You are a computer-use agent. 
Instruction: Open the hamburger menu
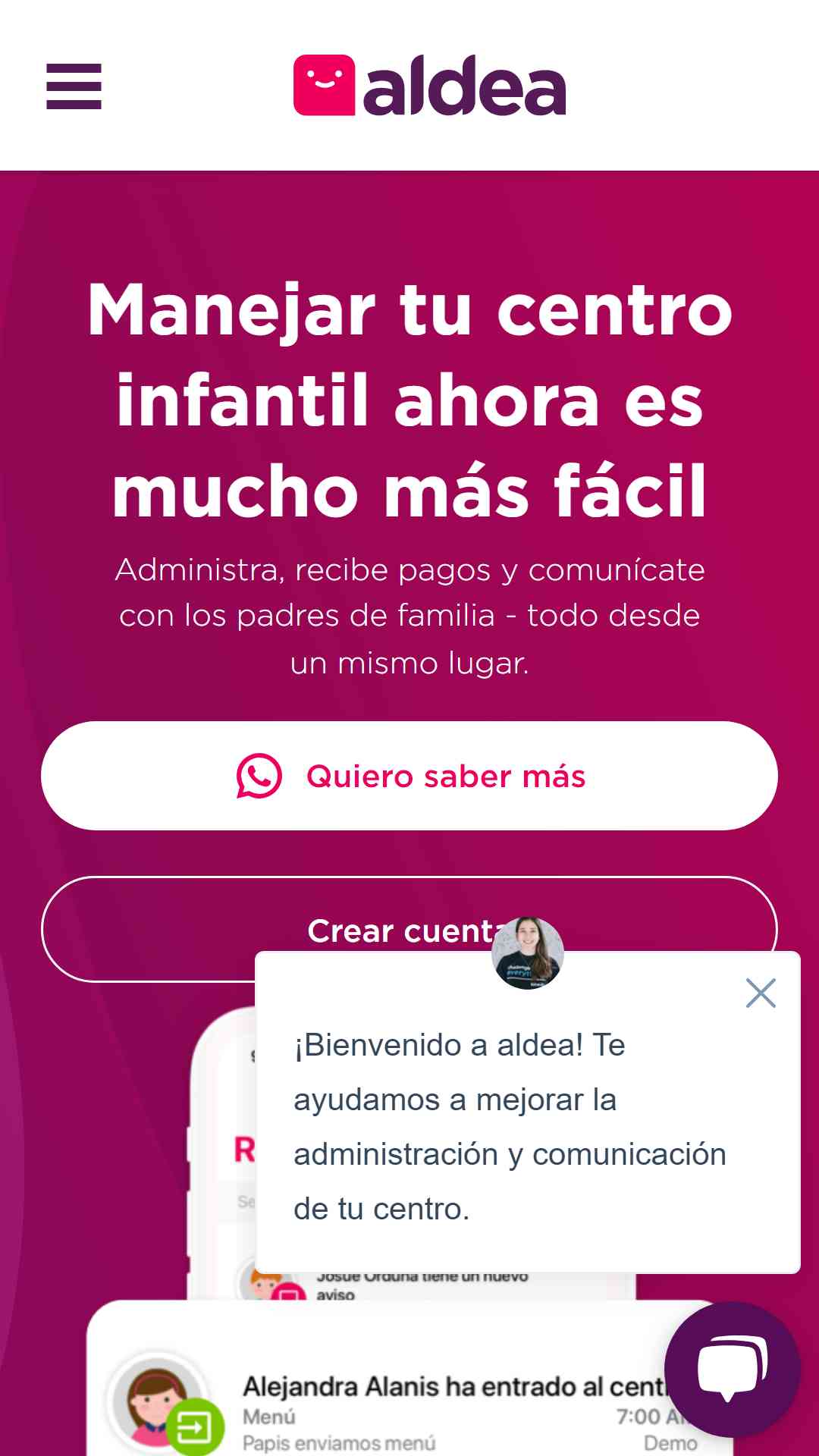tap(74, 86)
